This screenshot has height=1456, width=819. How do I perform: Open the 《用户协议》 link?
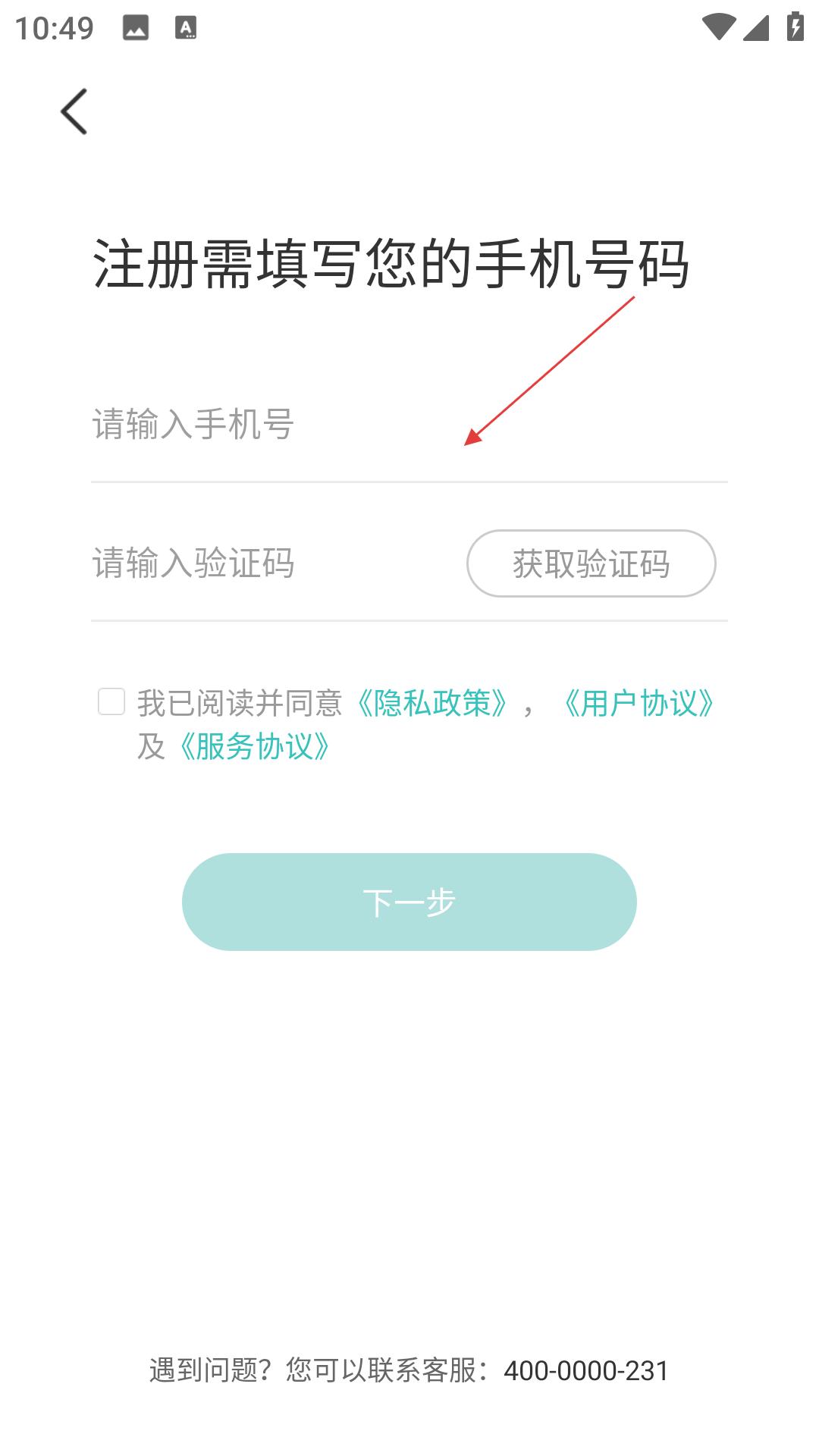tap(639, 703)
